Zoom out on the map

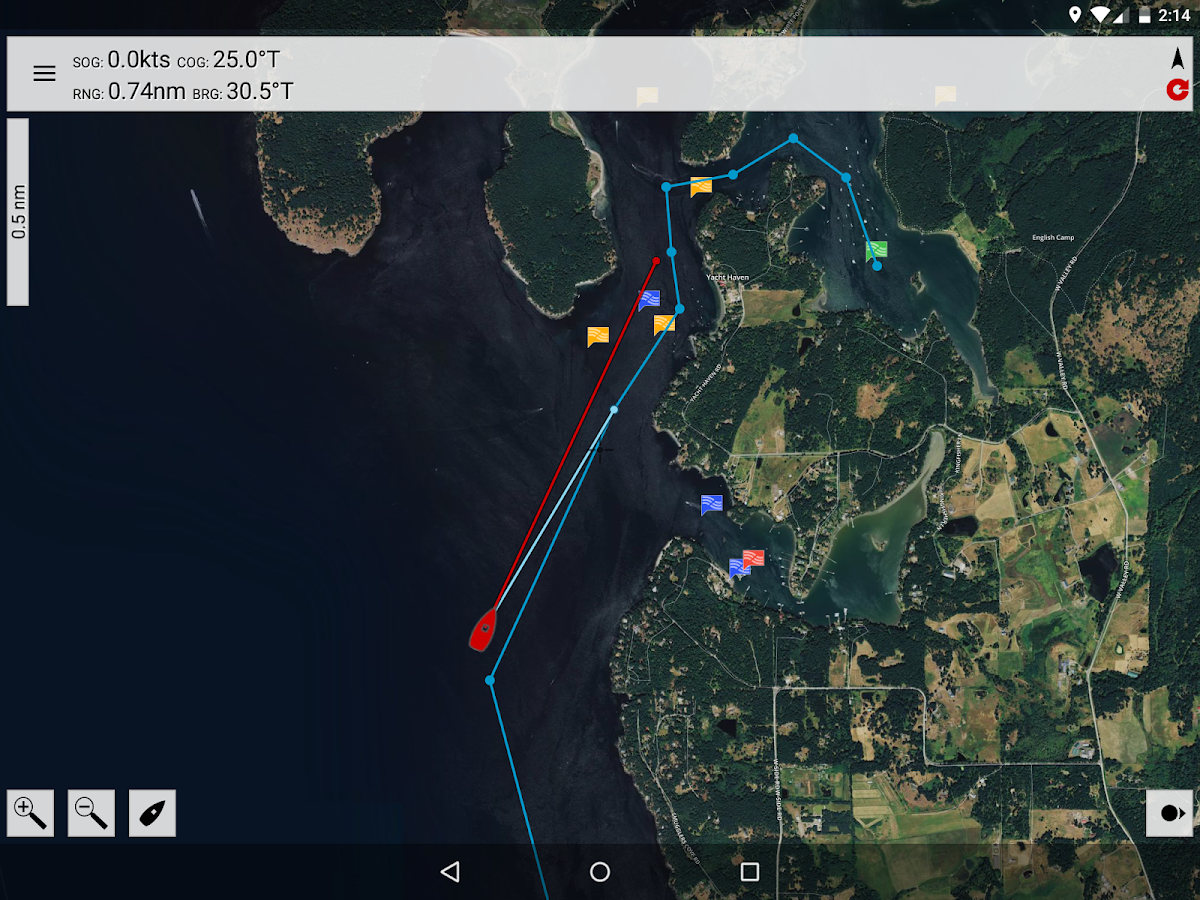click(x=91, y=812)
